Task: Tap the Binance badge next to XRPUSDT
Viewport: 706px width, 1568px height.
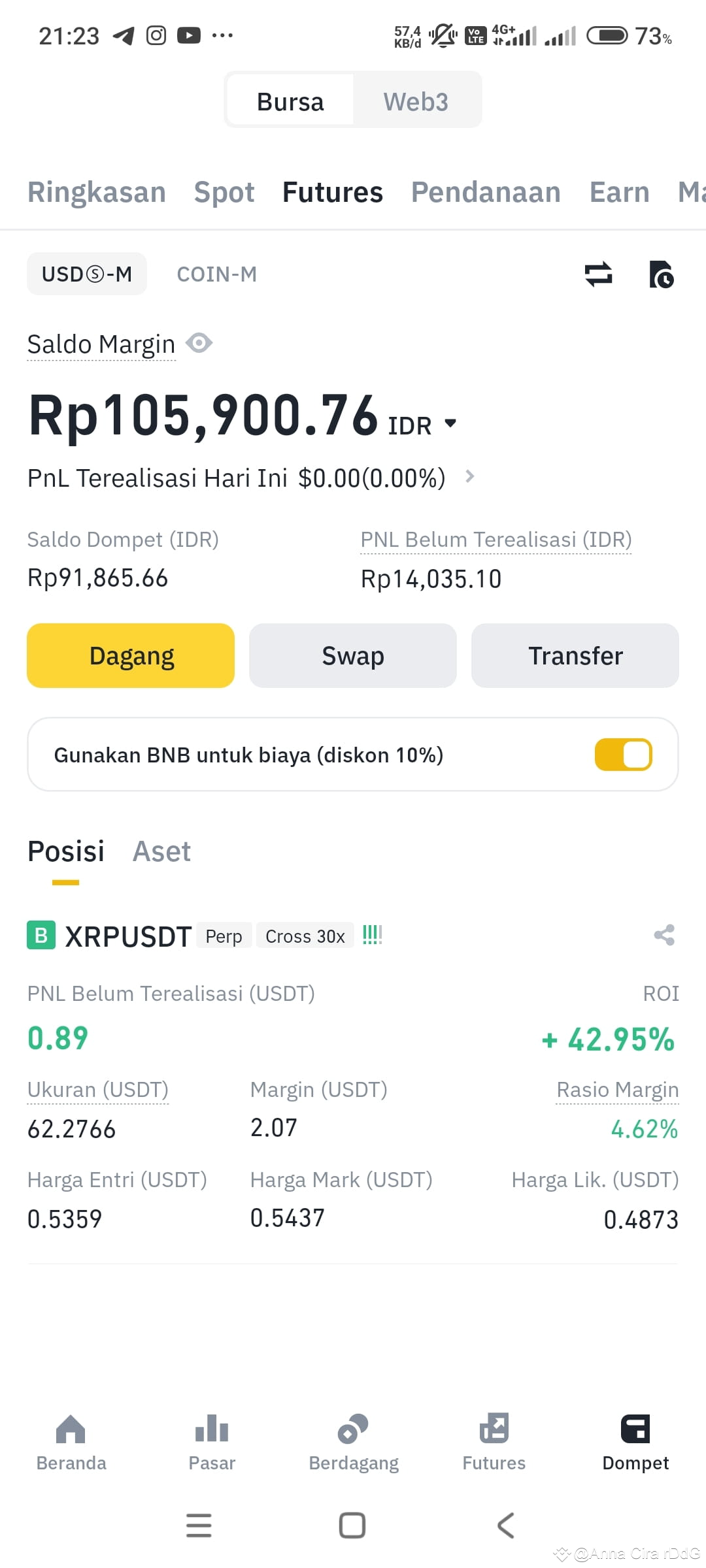Action: (41, 936)
